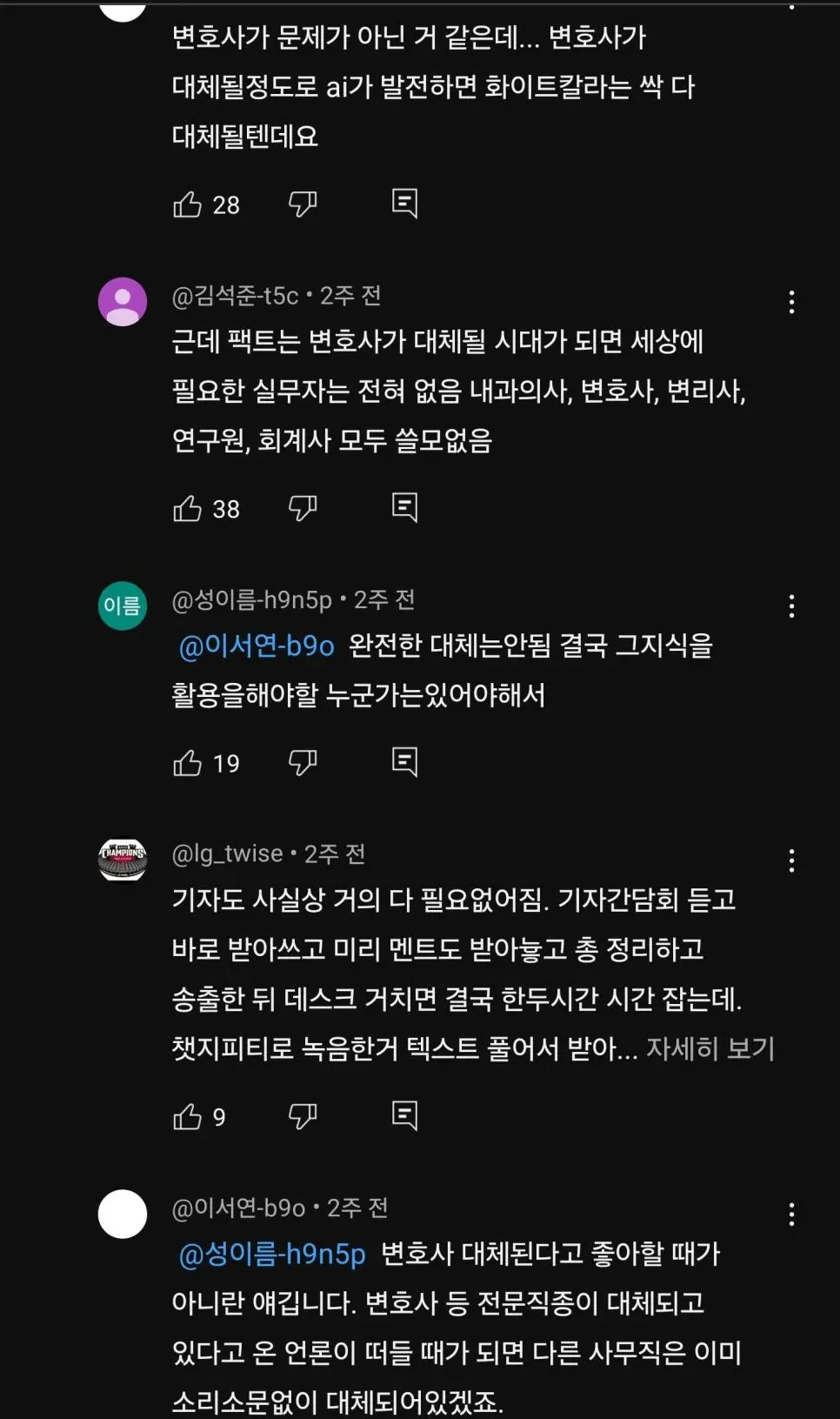Open the @이서연-b9o mention in @성이름-h9n5p's comment
Screen dimensions: 840x1419
(x=257, y=646)
